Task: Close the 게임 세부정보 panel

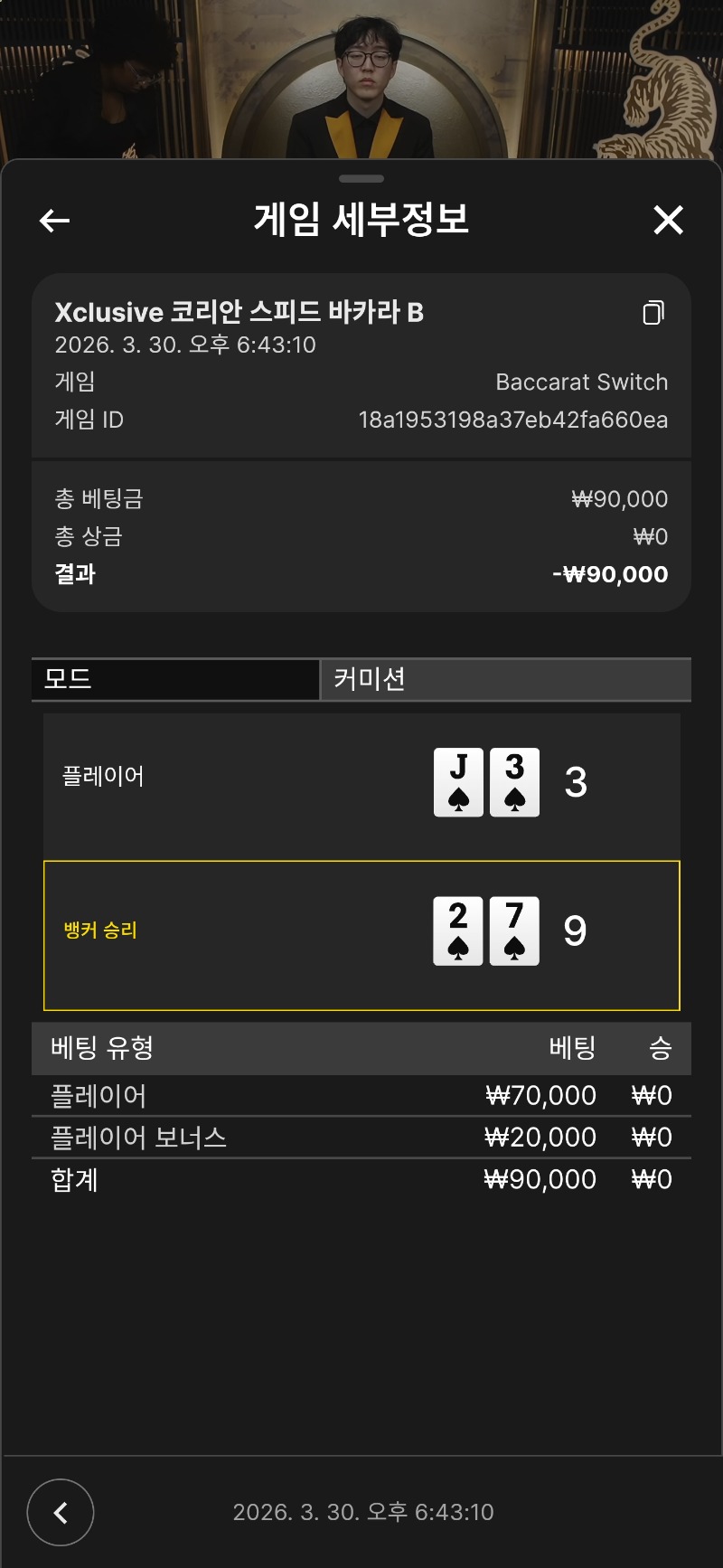Action: (668, 220)
